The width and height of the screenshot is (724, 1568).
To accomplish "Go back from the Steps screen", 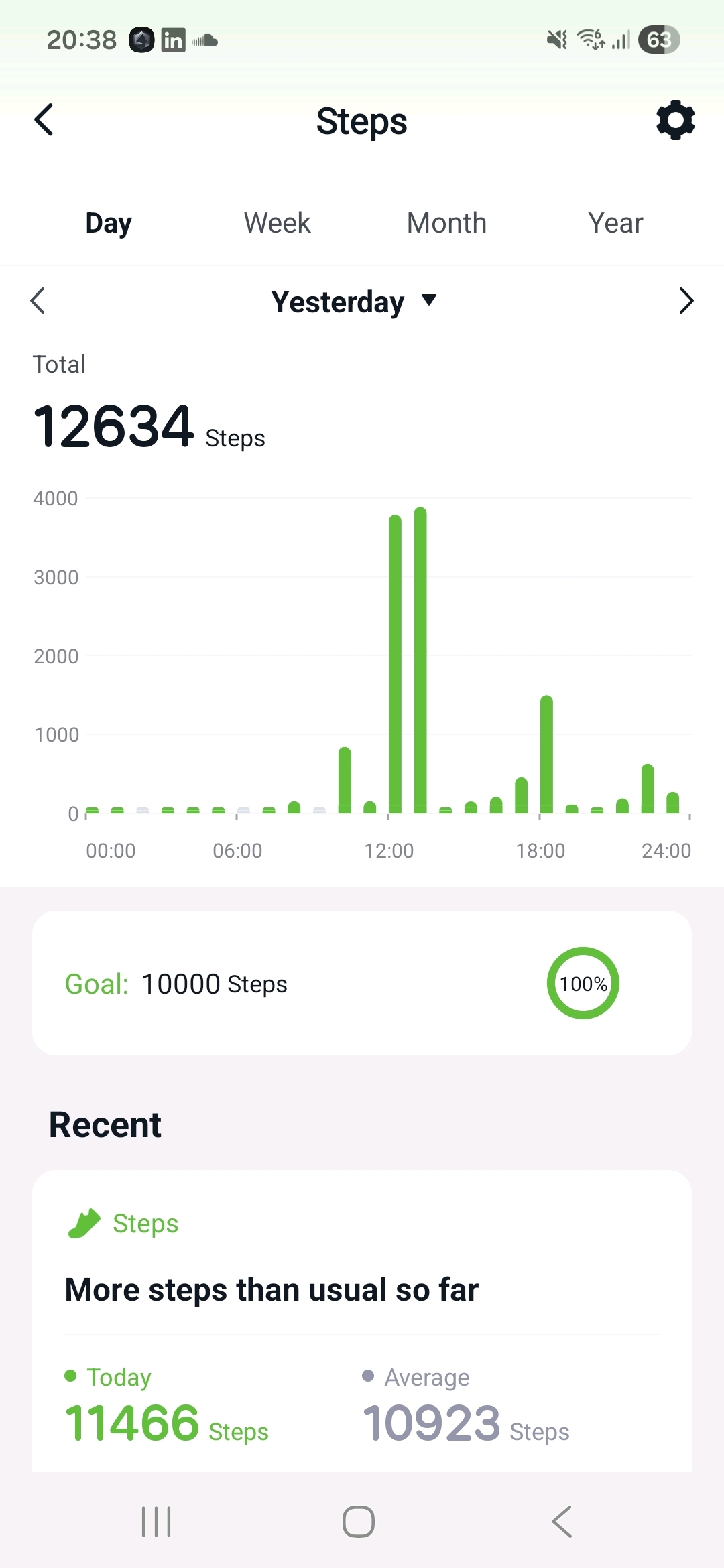I will [44, 121].
